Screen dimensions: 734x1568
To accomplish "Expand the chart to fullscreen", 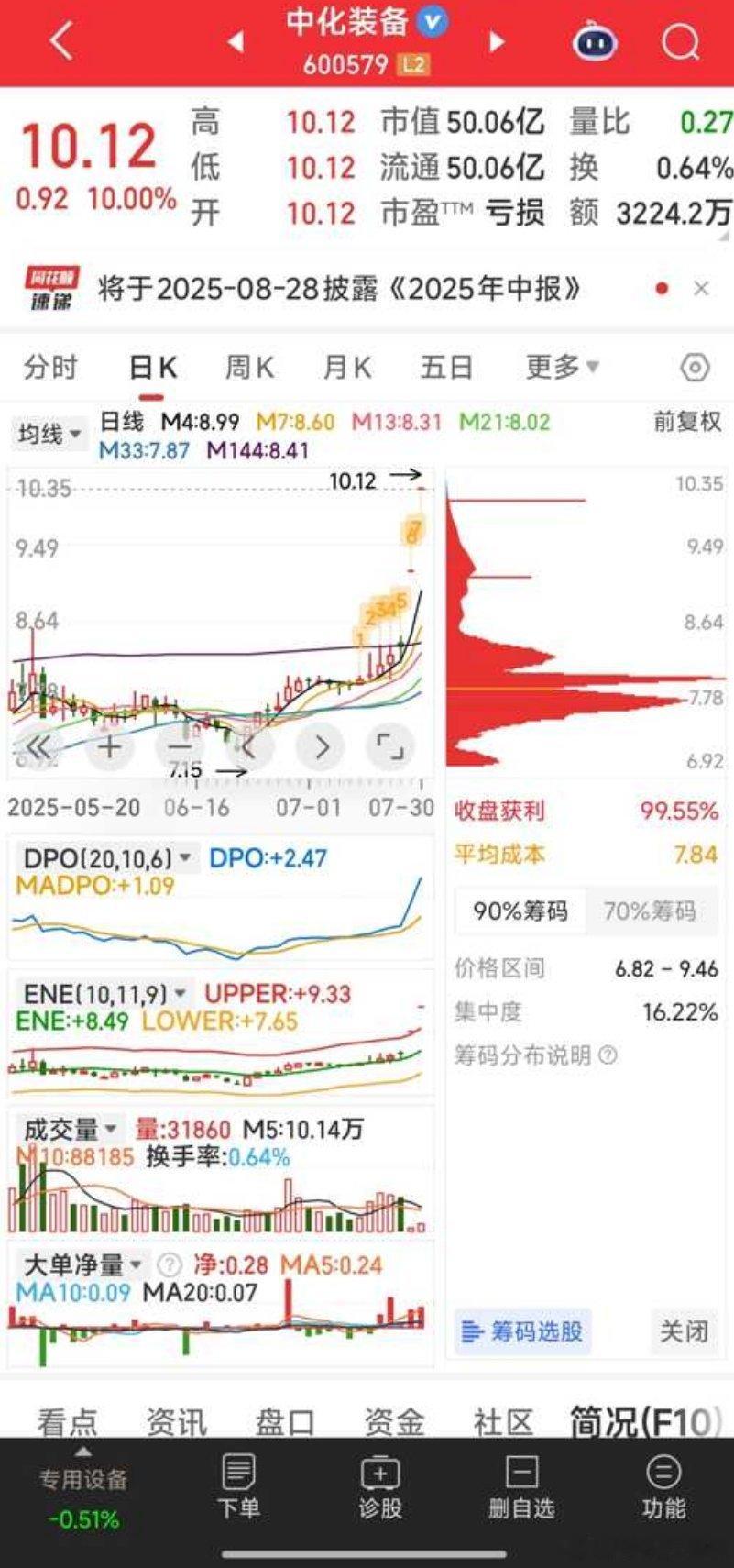I will tap(390, 746).
